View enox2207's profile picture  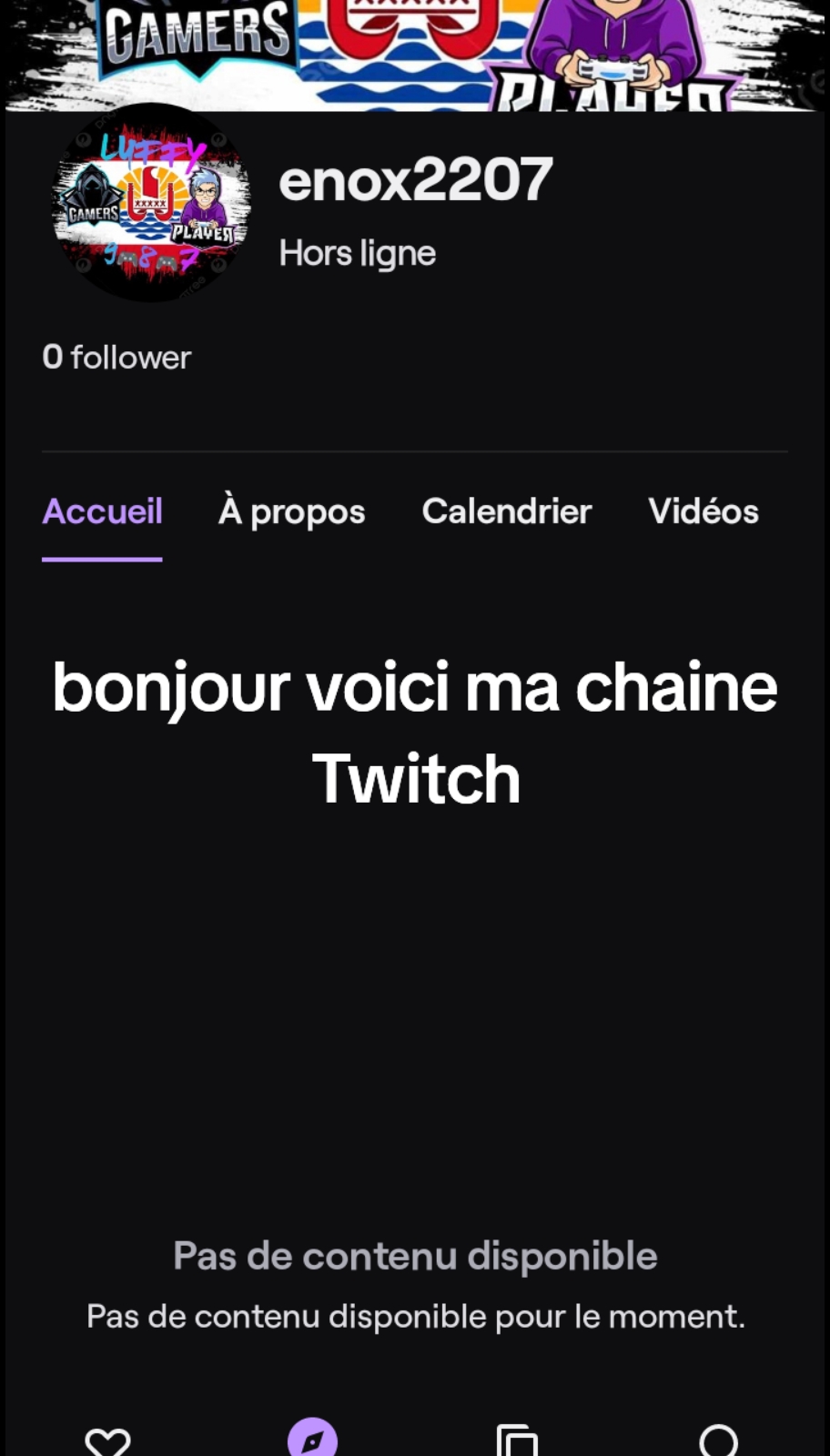151,204
